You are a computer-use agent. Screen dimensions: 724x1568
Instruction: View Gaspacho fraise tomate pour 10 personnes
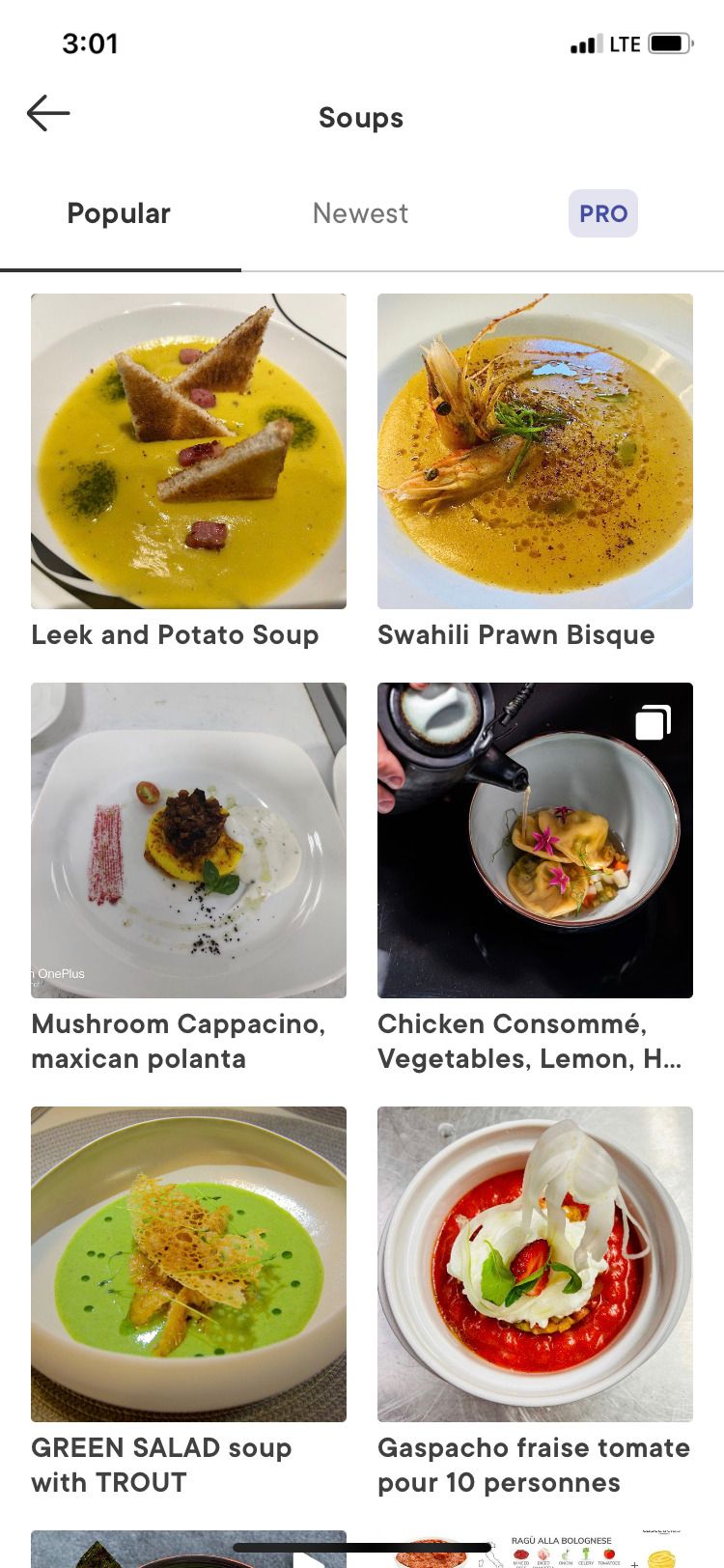535,1264
